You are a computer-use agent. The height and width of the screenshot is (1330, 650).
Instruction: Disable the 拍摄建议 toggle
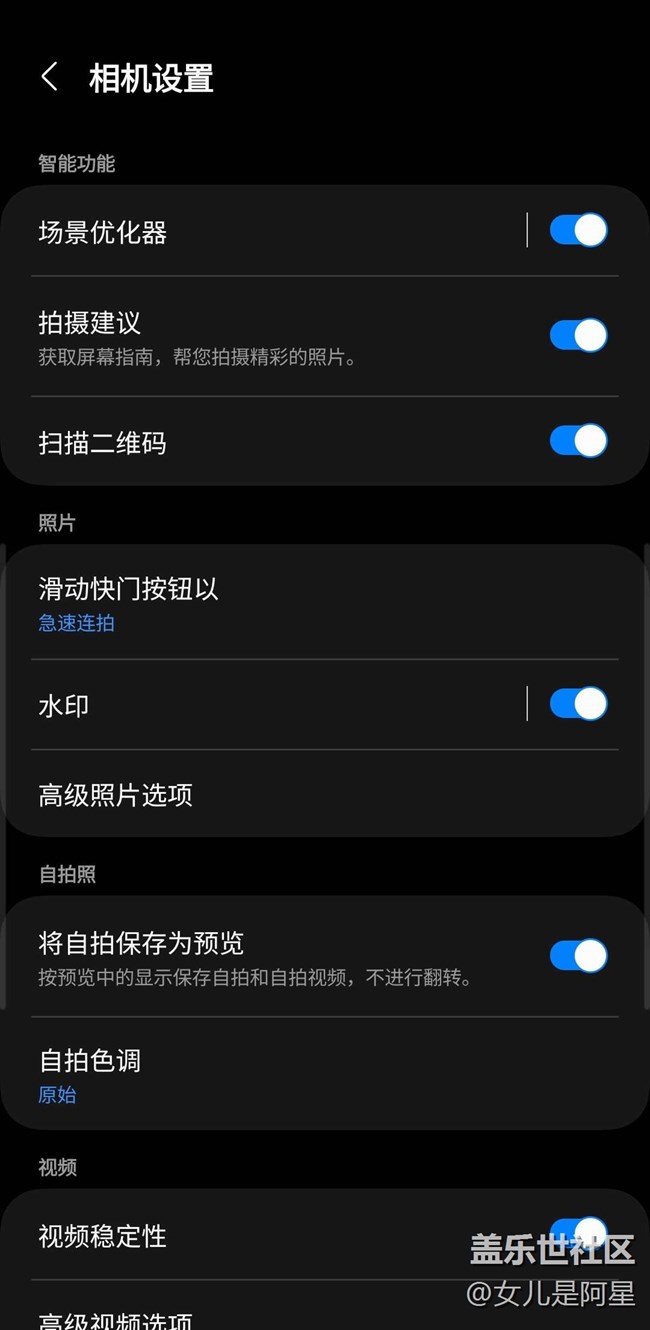tap(578, 335)
